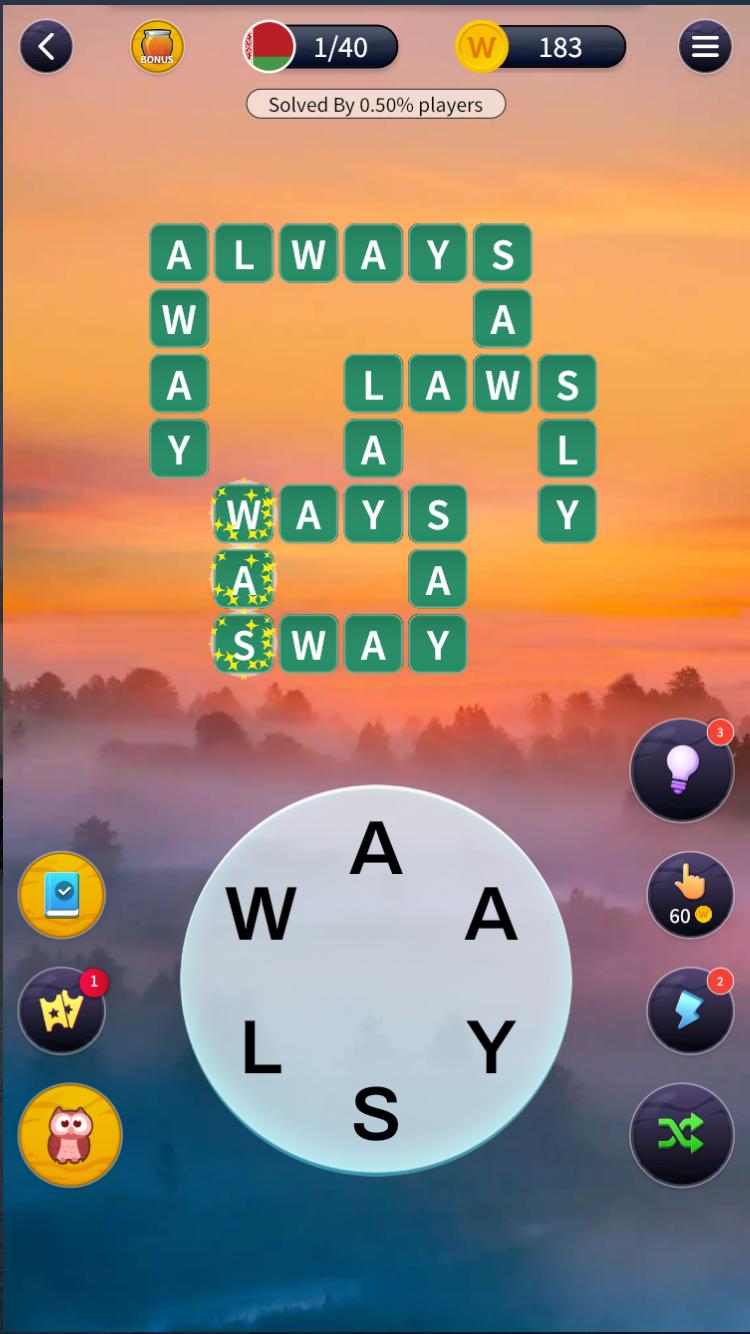750x1334 pixels.
Task: Open the hamburger menu
Action: point(705,47)
